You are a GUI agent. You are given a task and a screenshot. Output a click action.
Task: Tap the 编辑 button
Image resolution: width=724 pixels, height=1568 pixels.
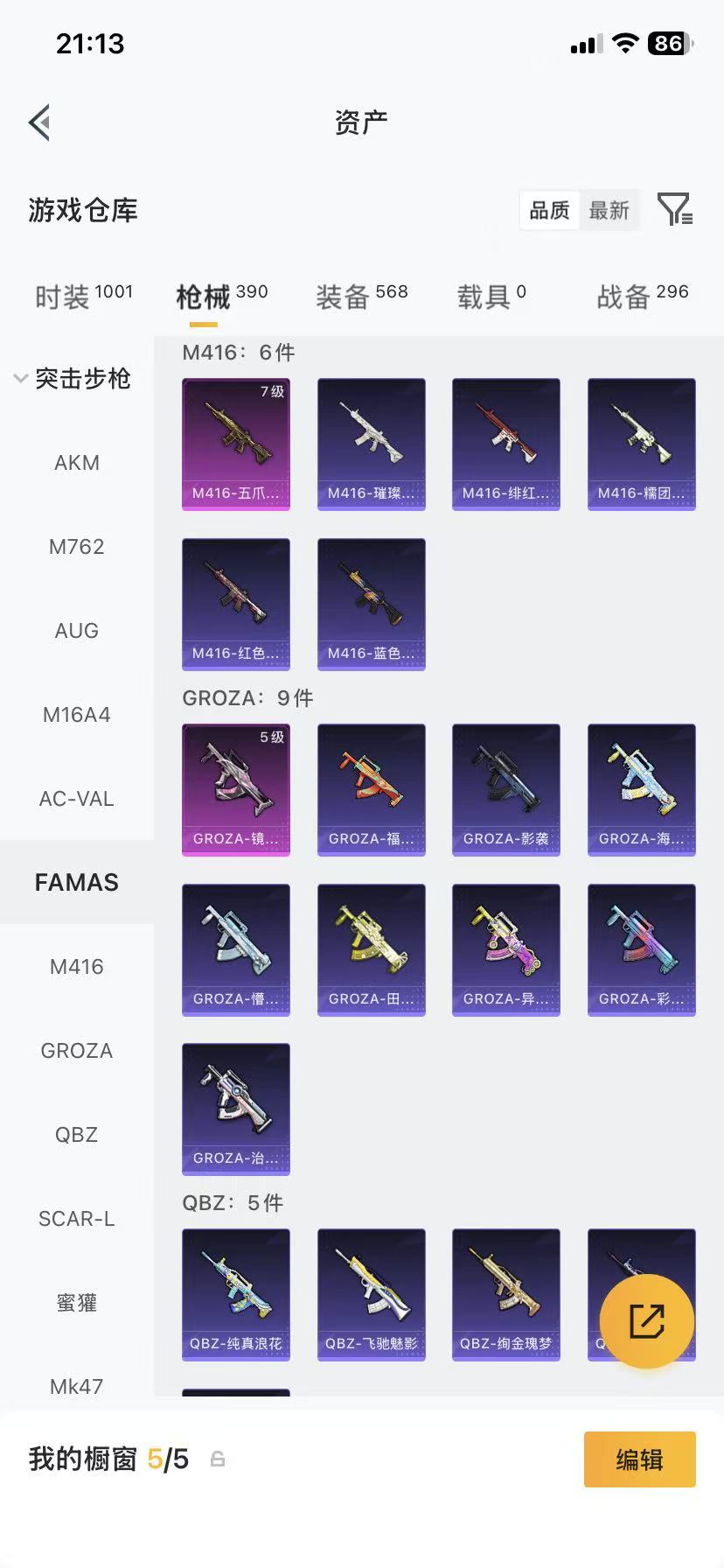(x=640, y=1459)
